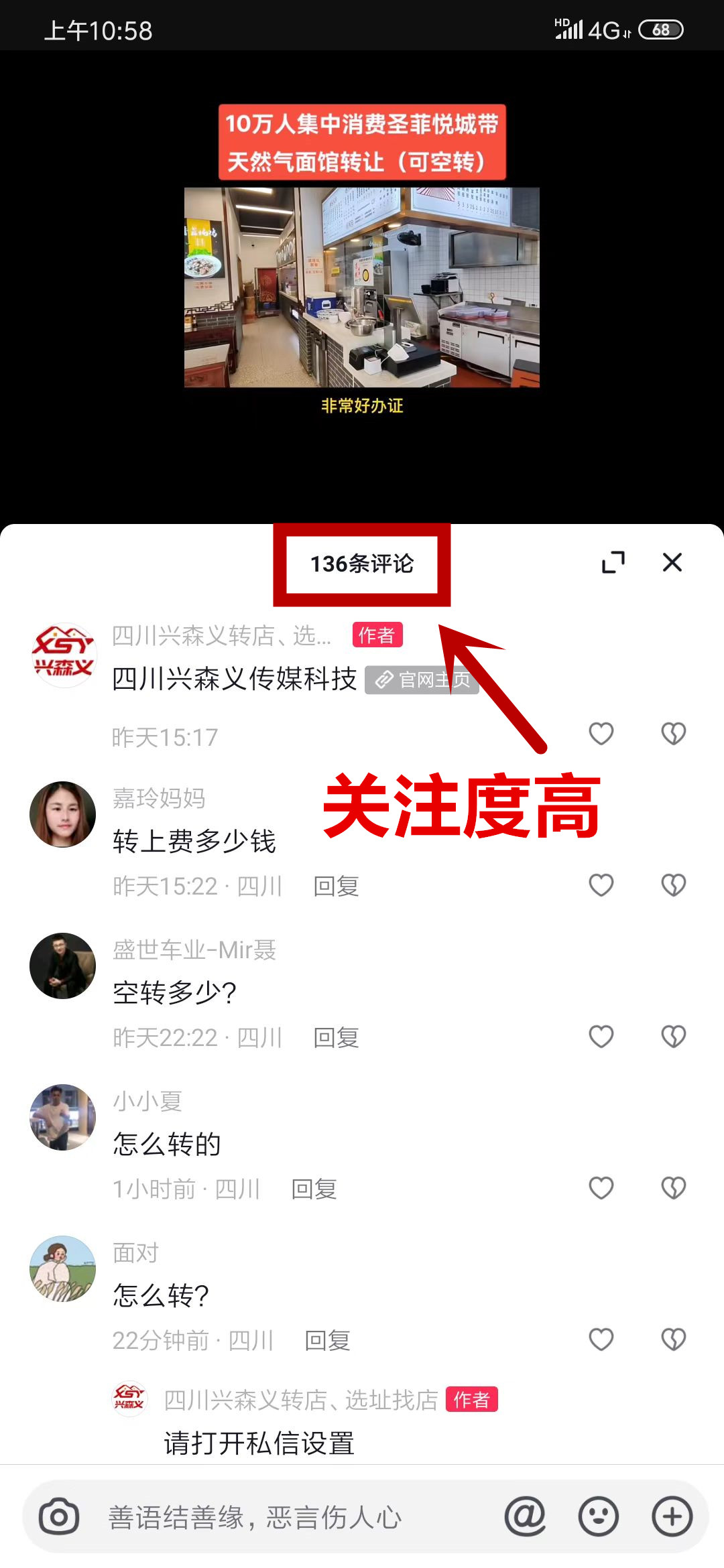Like the author's 四川兴森义传媒科技 comment

tap(601, 734)
